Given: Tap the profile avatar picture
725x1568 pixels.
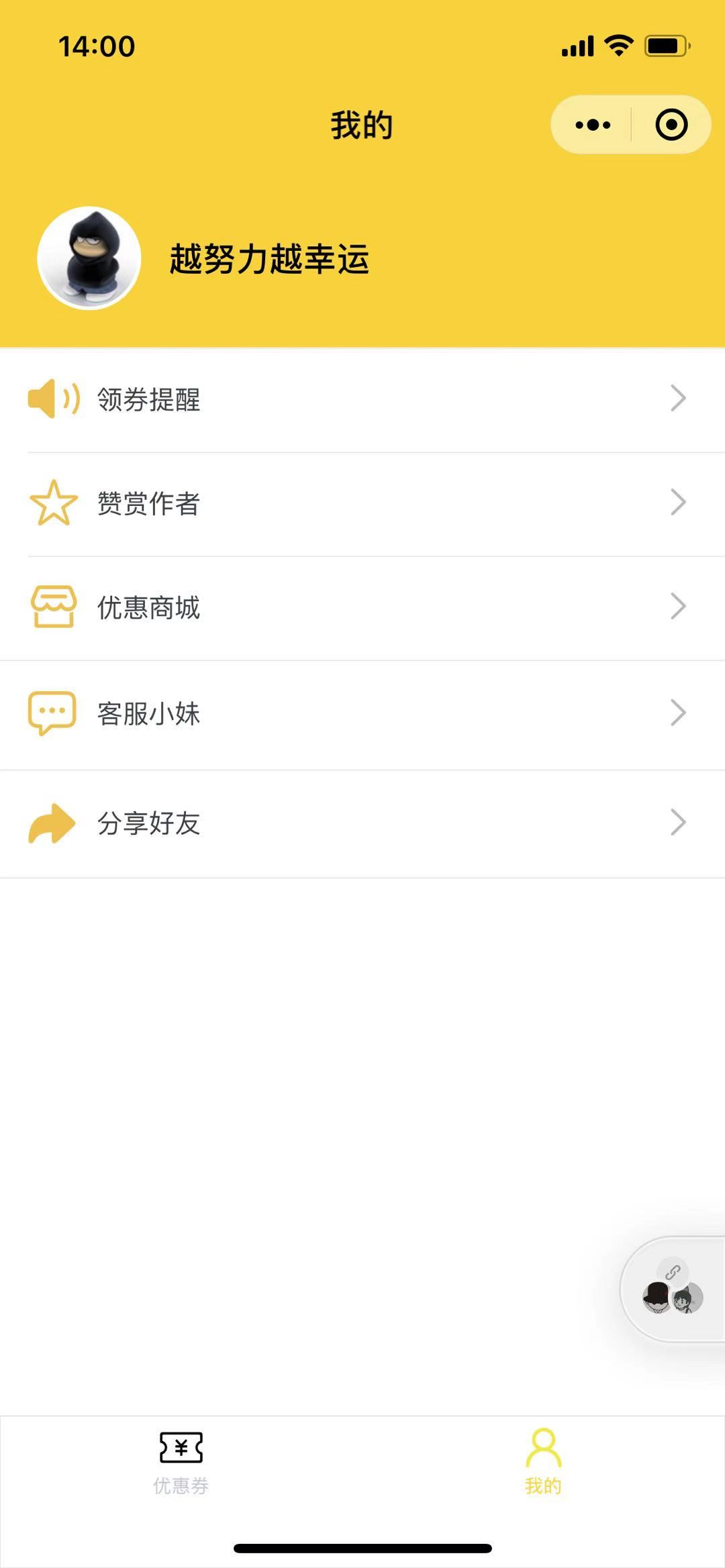Looking at the screenshot, I should click(89, 258).
